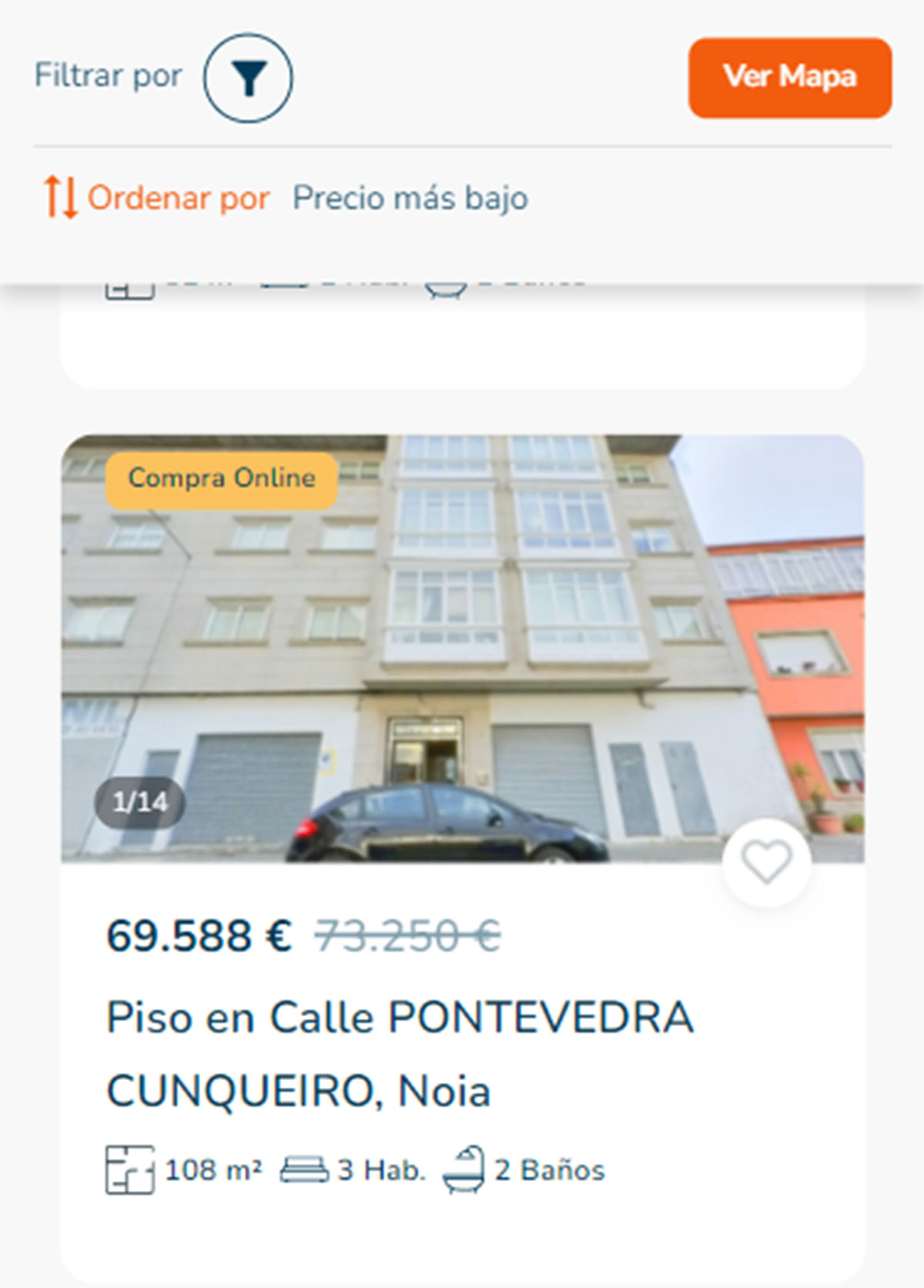Select the Filtrar por menu
The width and height of the screenshot is (924, 1288).
pyautogui.click(x=108, y=75)
